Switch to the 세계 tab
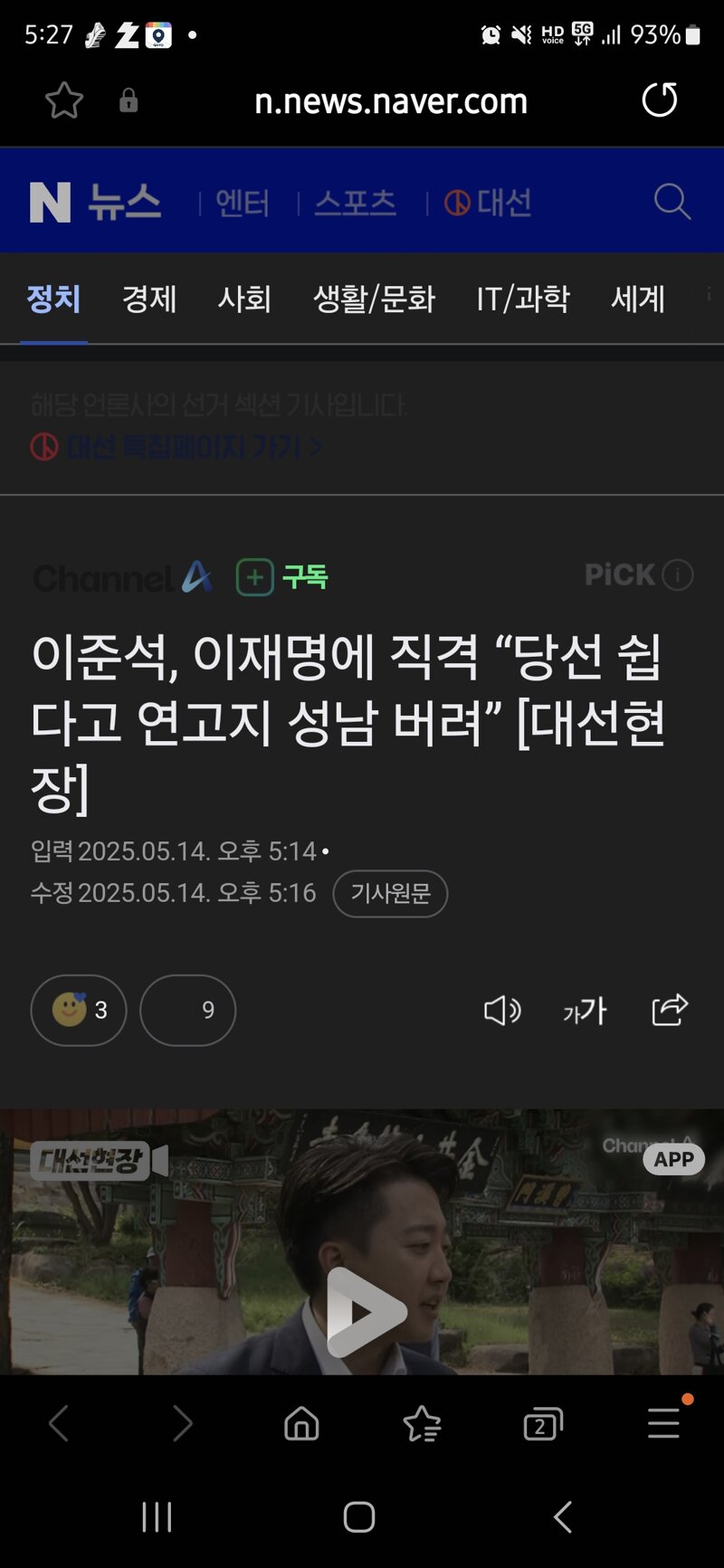The width and height of the screenshot is (724, 1568). pos(638,299)
